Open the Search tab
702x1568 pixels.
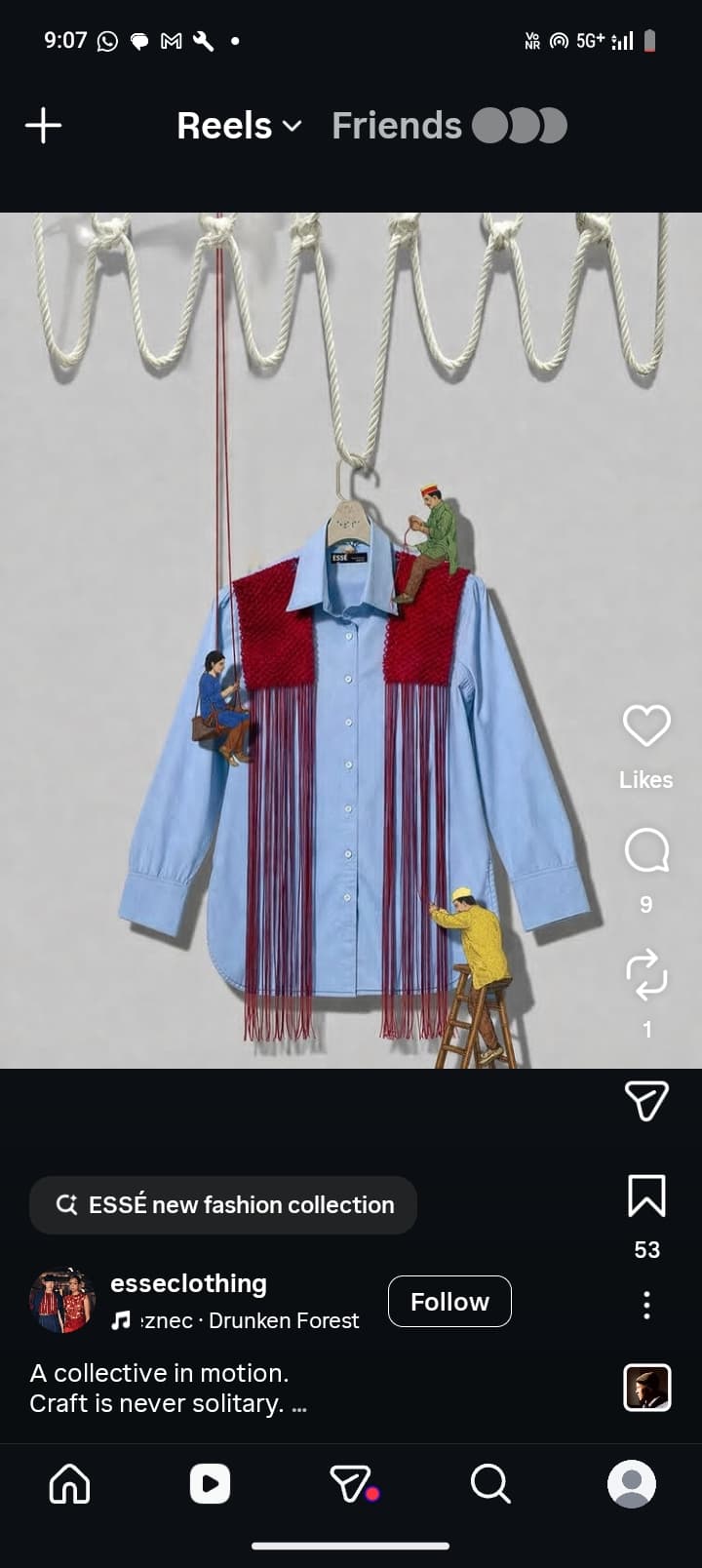point(490,1484)
